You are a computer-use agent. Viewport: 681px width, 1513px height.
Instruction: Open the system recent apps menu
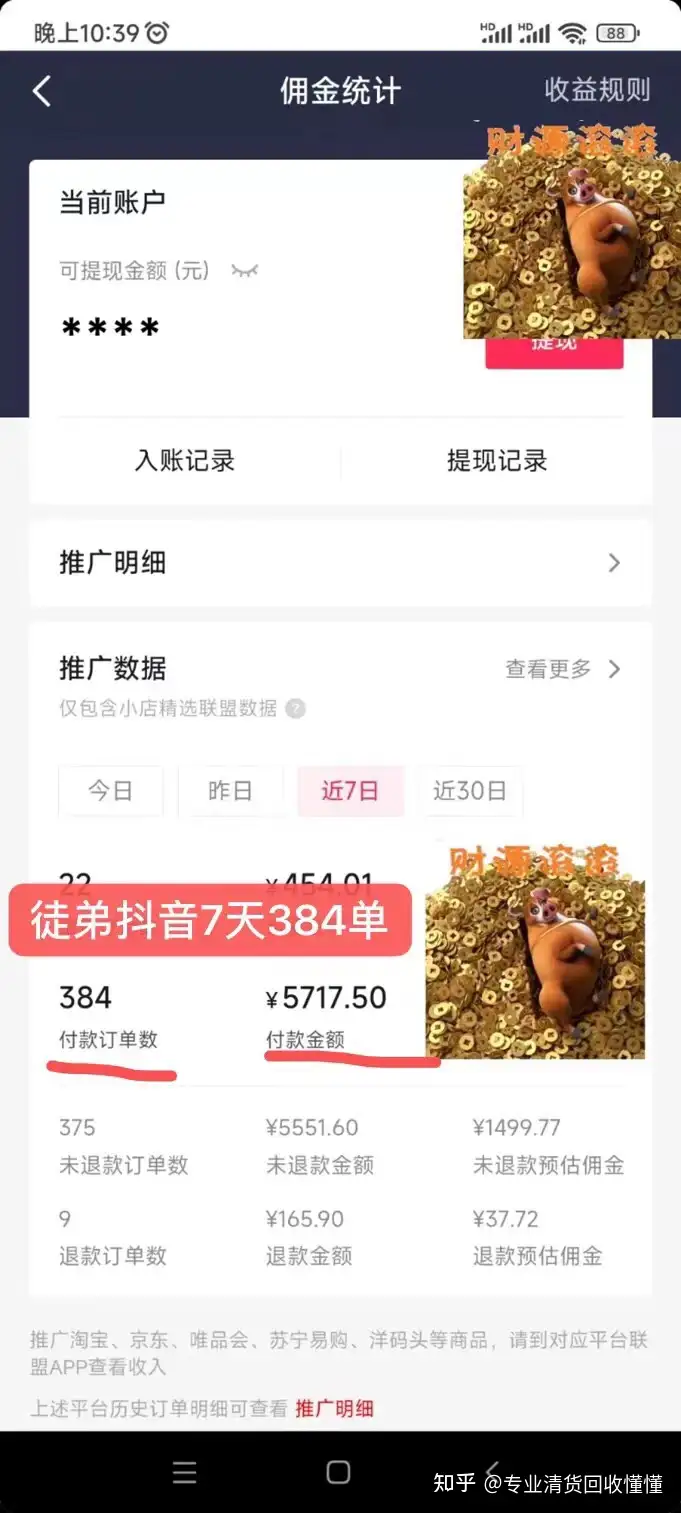tap(185, 1472)
